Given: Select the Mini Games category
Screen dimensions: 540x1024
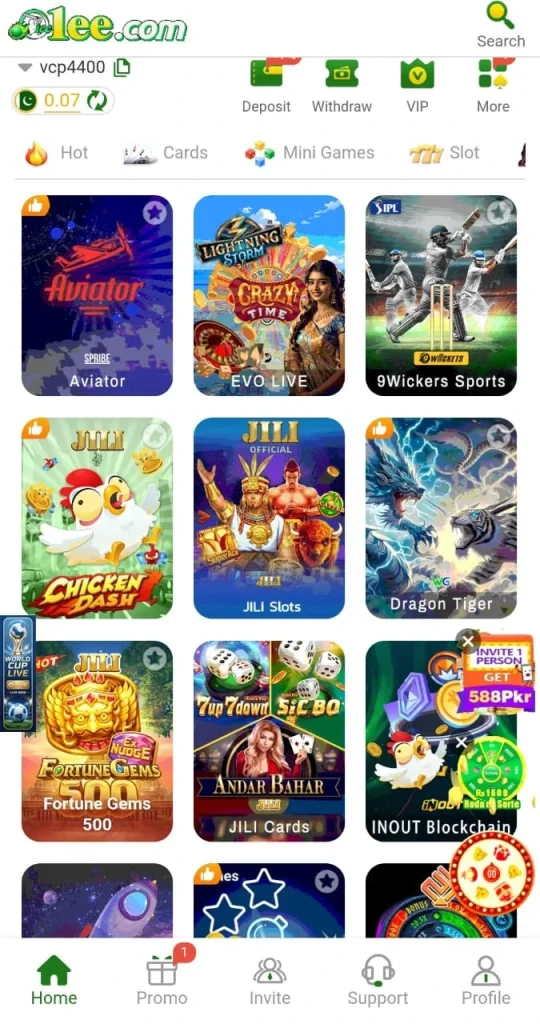Looking at the screenshot, I should pyautogui.click(x=310, y=153).
